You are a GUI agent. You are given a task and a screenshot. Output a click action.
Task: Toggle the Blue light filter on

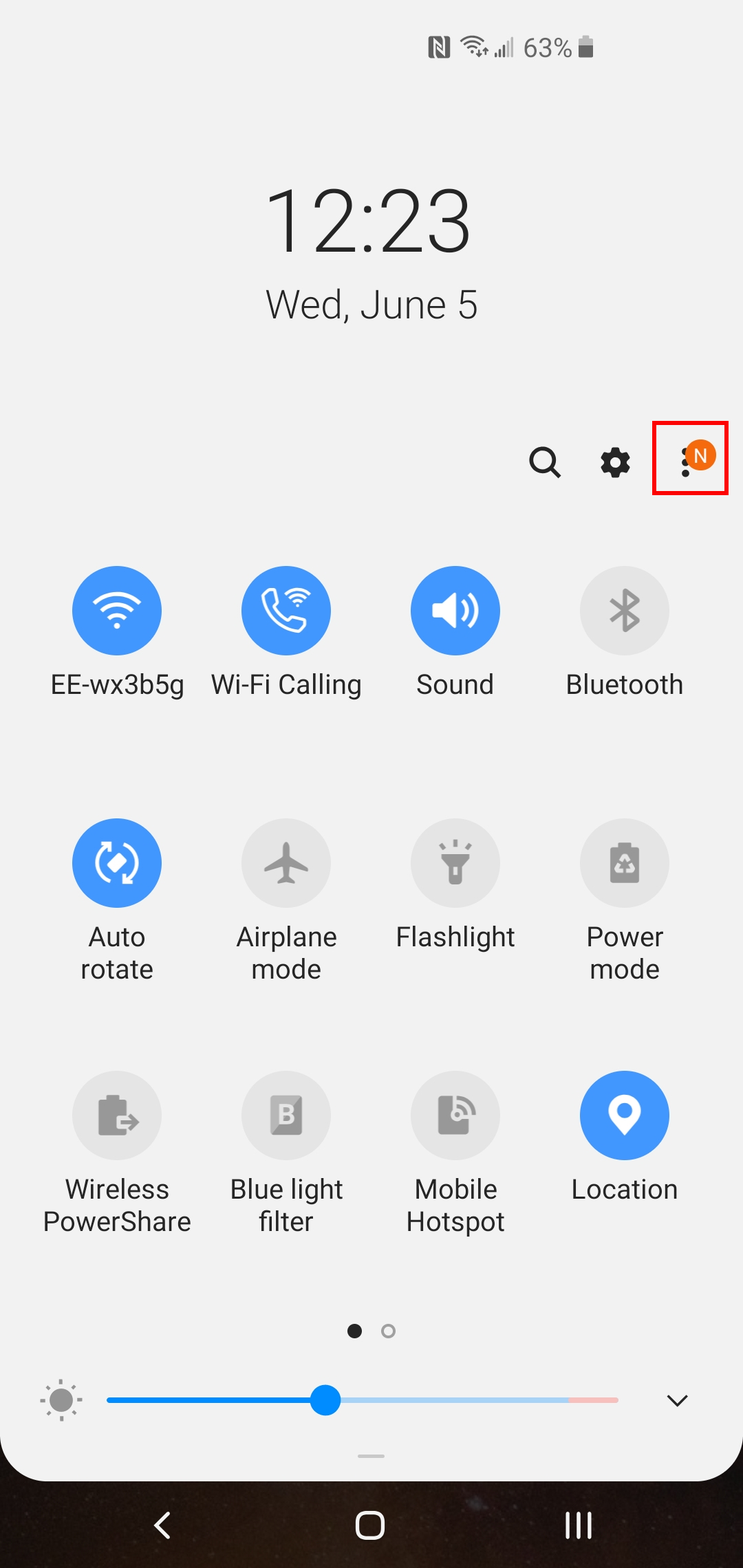[286, 1115]
